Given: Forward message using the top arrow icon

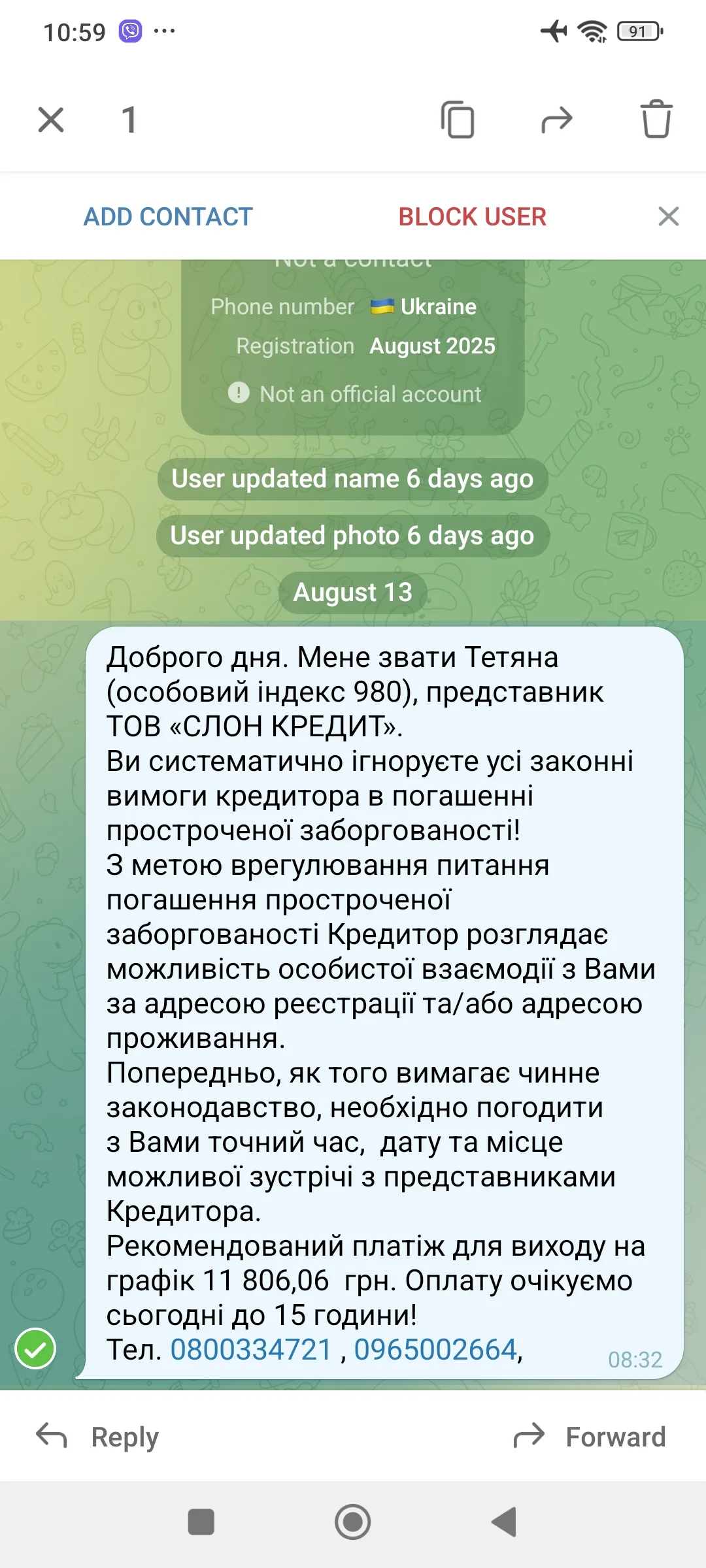Looking at the screenshot, I should (x=557, y=120).
